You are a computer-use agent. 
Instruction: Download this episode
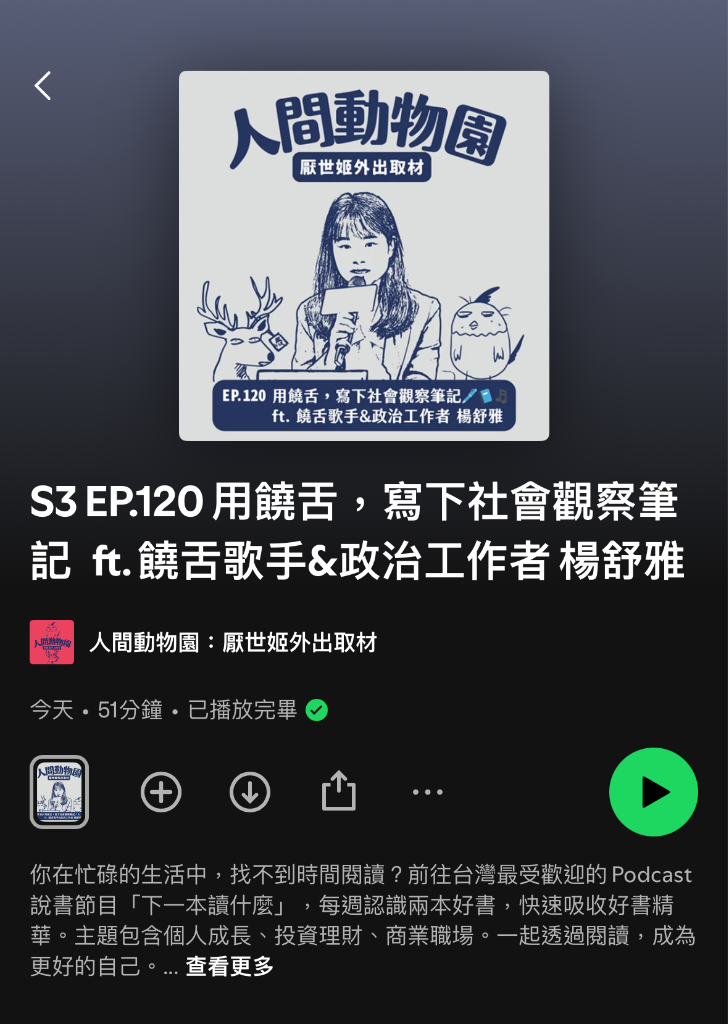[x=250, y=792]
